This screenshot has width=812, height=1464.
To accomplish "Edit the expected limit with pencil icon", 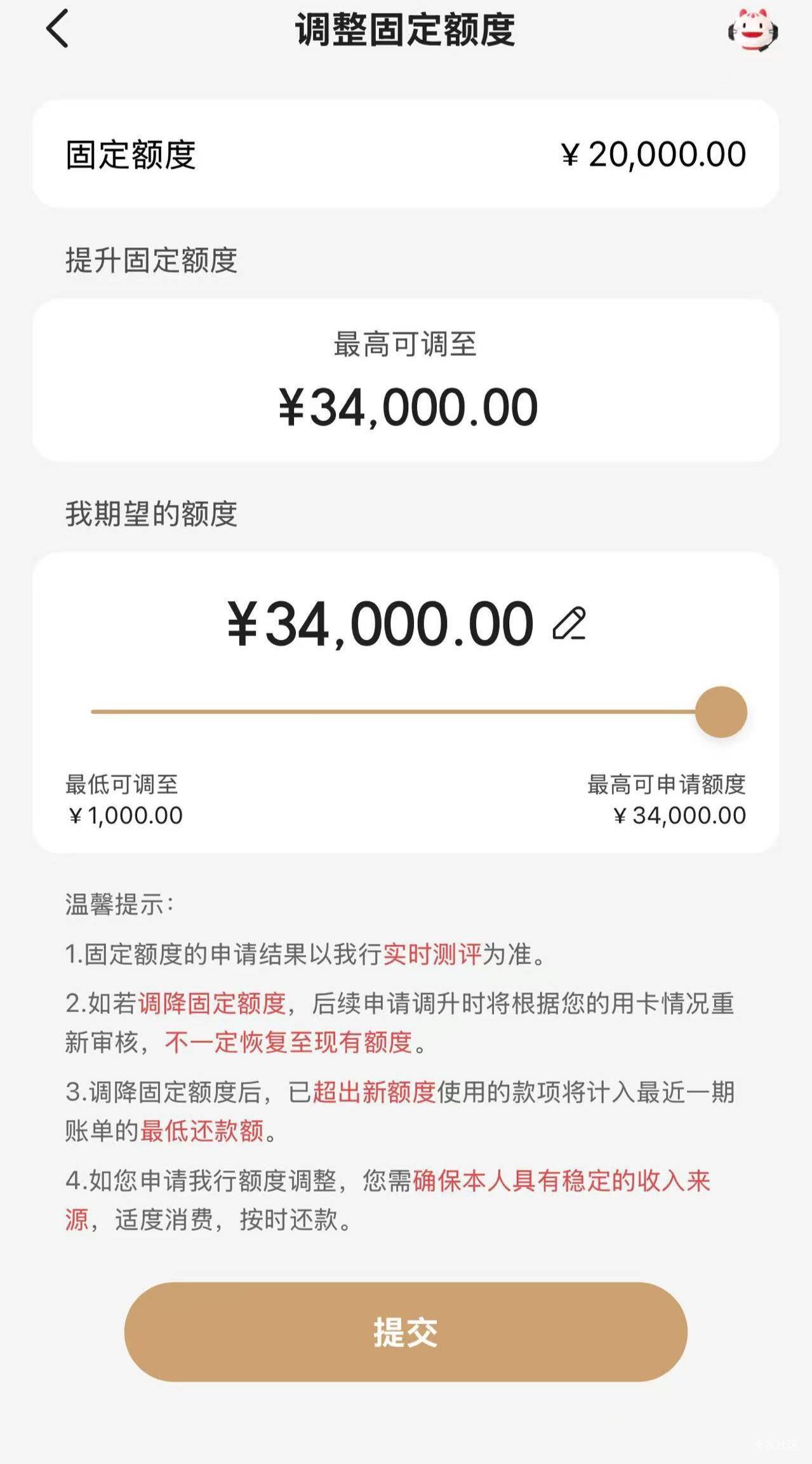I will [x=569, y=623].
